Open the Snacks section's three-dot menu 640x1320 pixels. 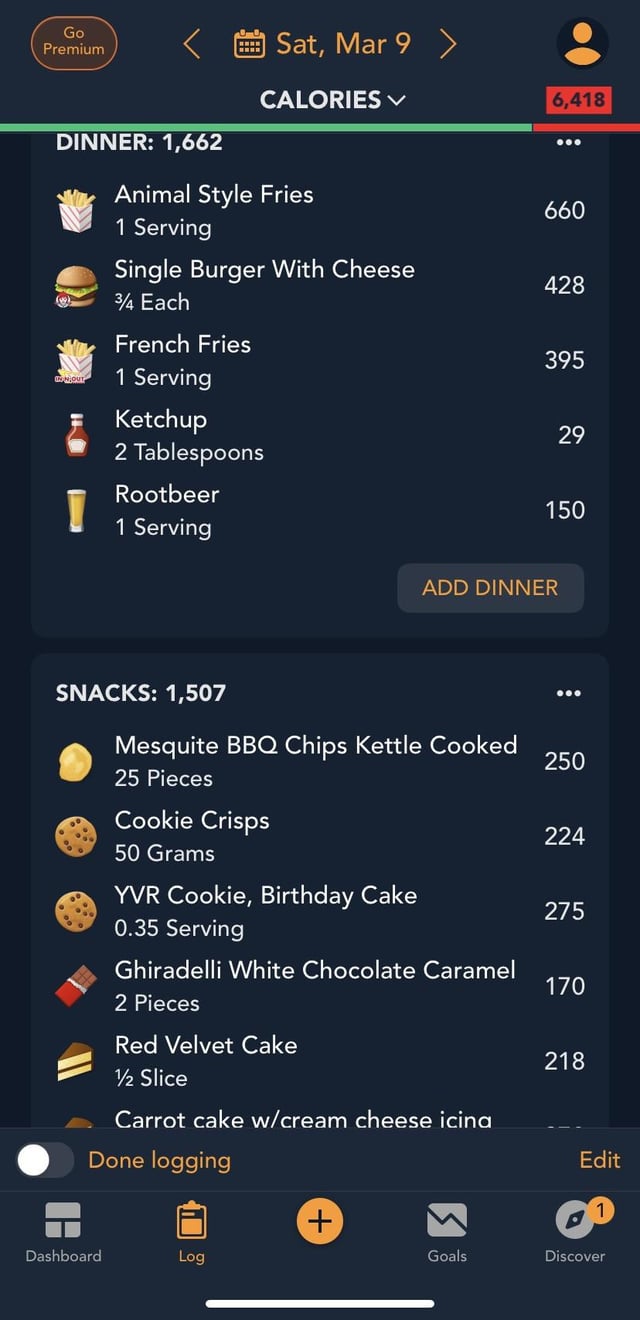pyautogui.click(x=568, y=693)
